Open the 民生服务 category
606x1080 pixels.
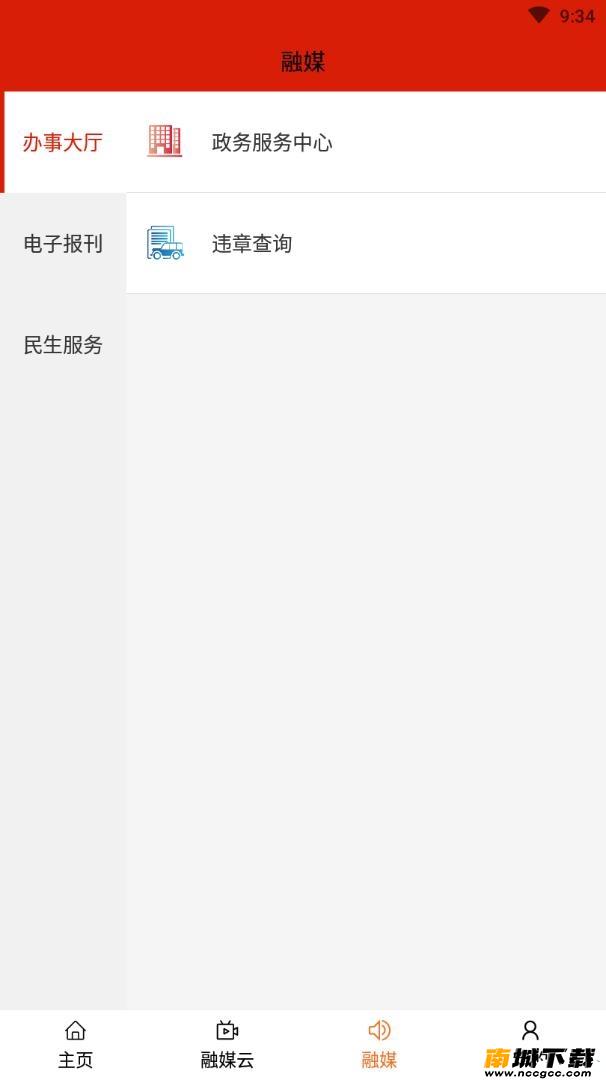click(63, 345)
